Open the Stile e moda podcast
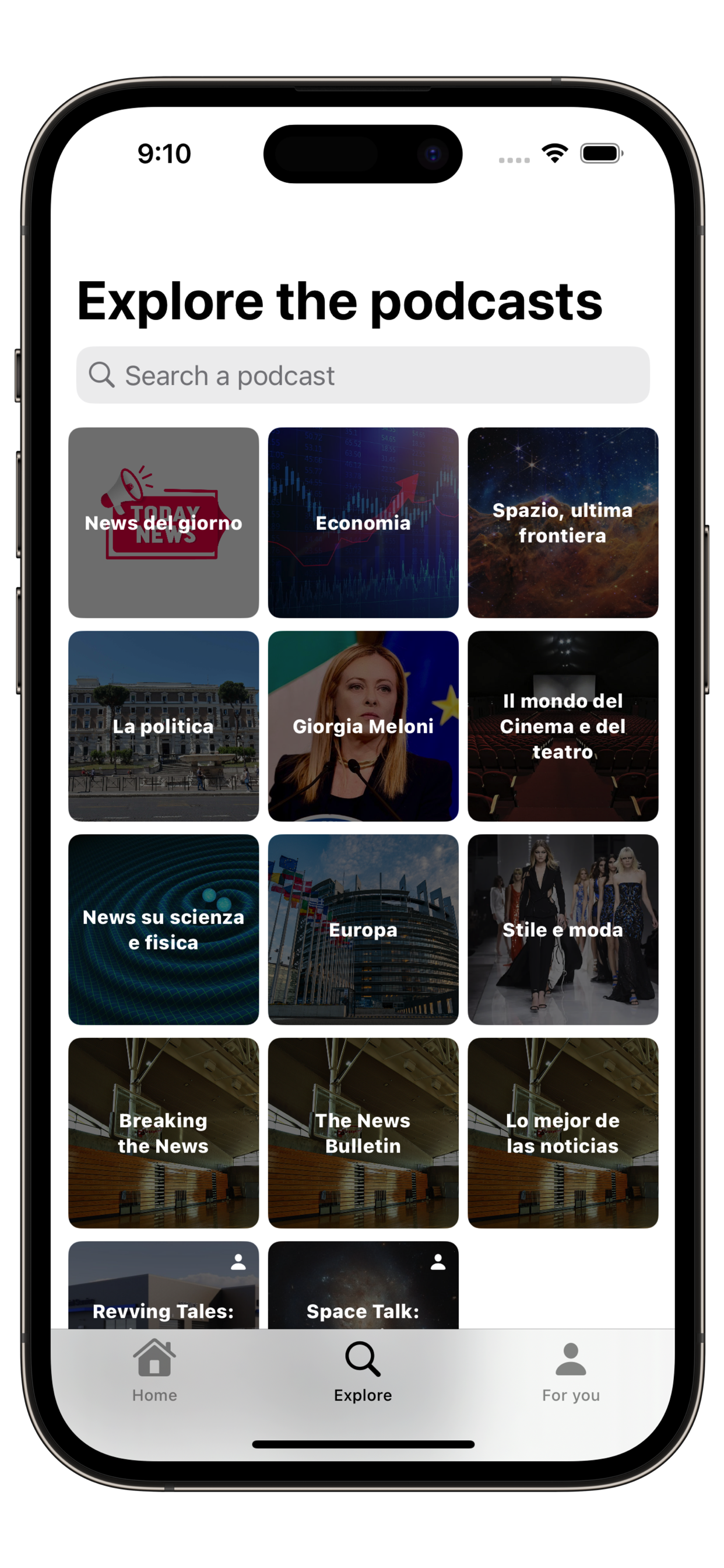This screenshot has width=724, height=1568. (562, 929)
